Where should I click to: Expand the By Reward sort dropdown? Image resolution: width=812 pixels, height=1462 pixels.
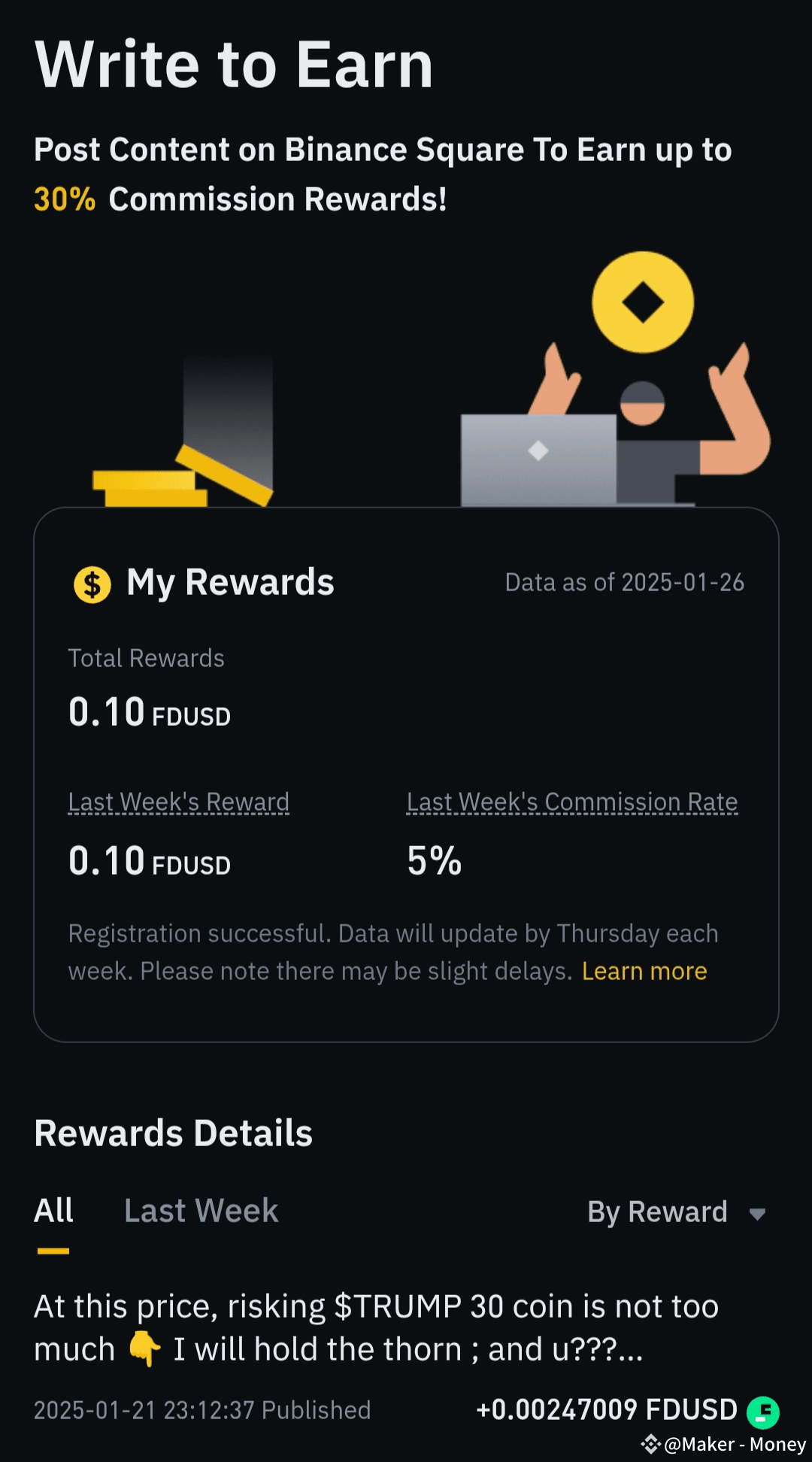(x=675, y=1212)
